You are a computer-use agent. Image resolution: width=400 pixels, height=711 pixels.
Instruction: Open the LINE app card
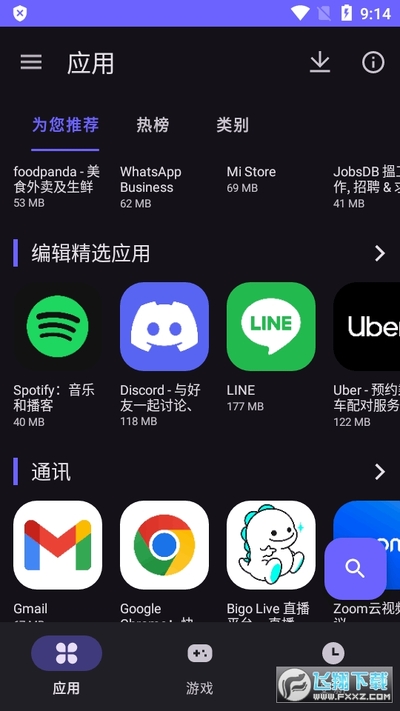271,347
